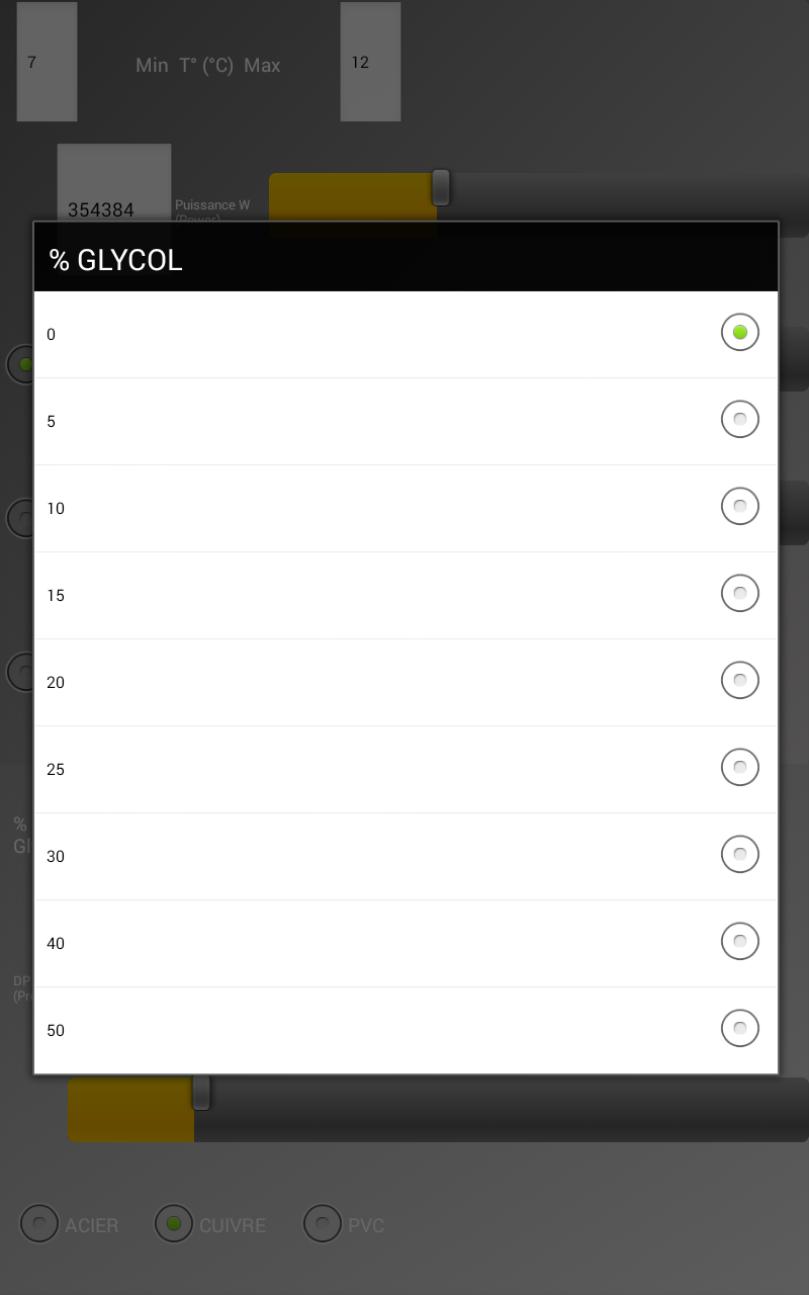809x1295 pixels.
Task: Switch material to PVC
Action: (322, 1222)
